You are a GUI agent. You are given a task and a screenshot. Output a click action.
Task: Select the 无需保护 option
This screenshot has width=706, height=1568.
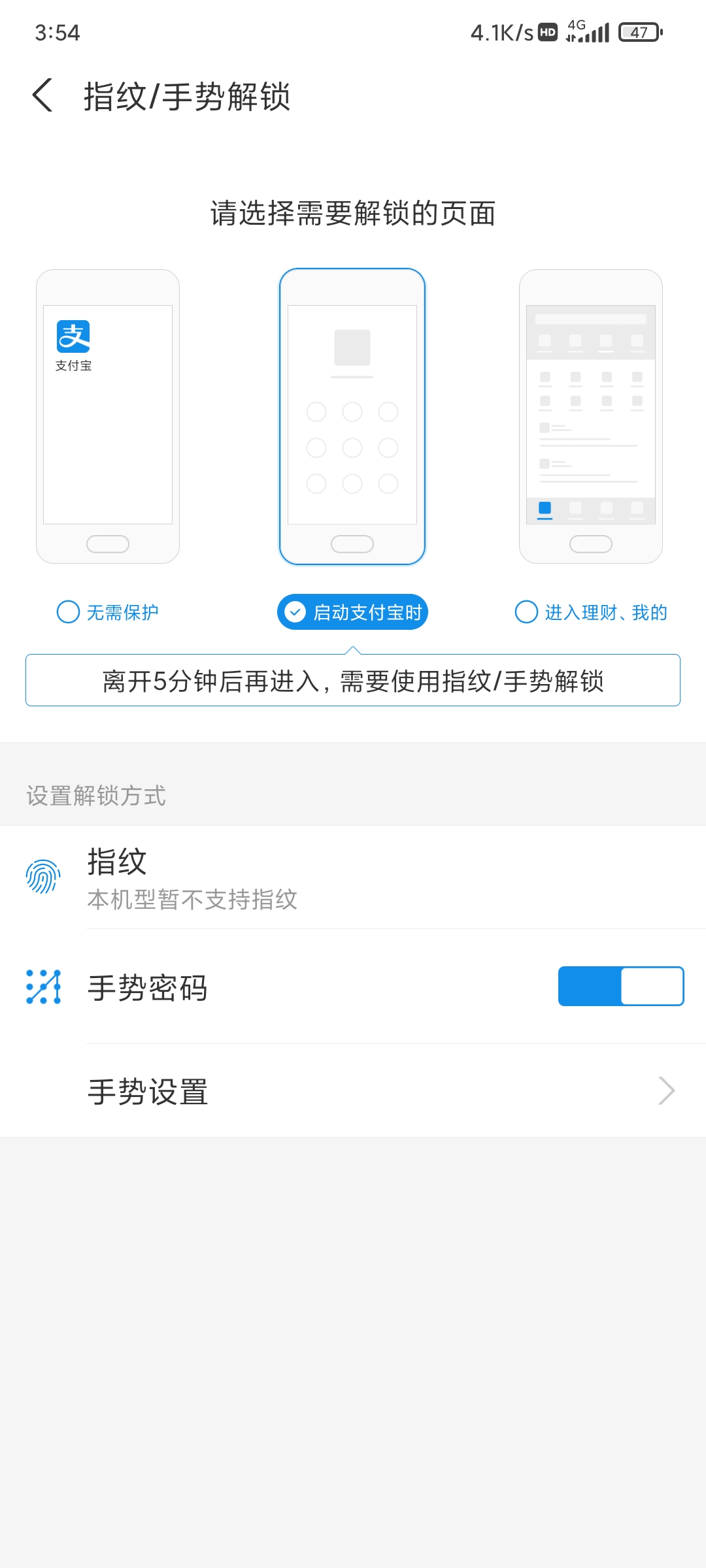pyautogui.click(x=109, y=612)
